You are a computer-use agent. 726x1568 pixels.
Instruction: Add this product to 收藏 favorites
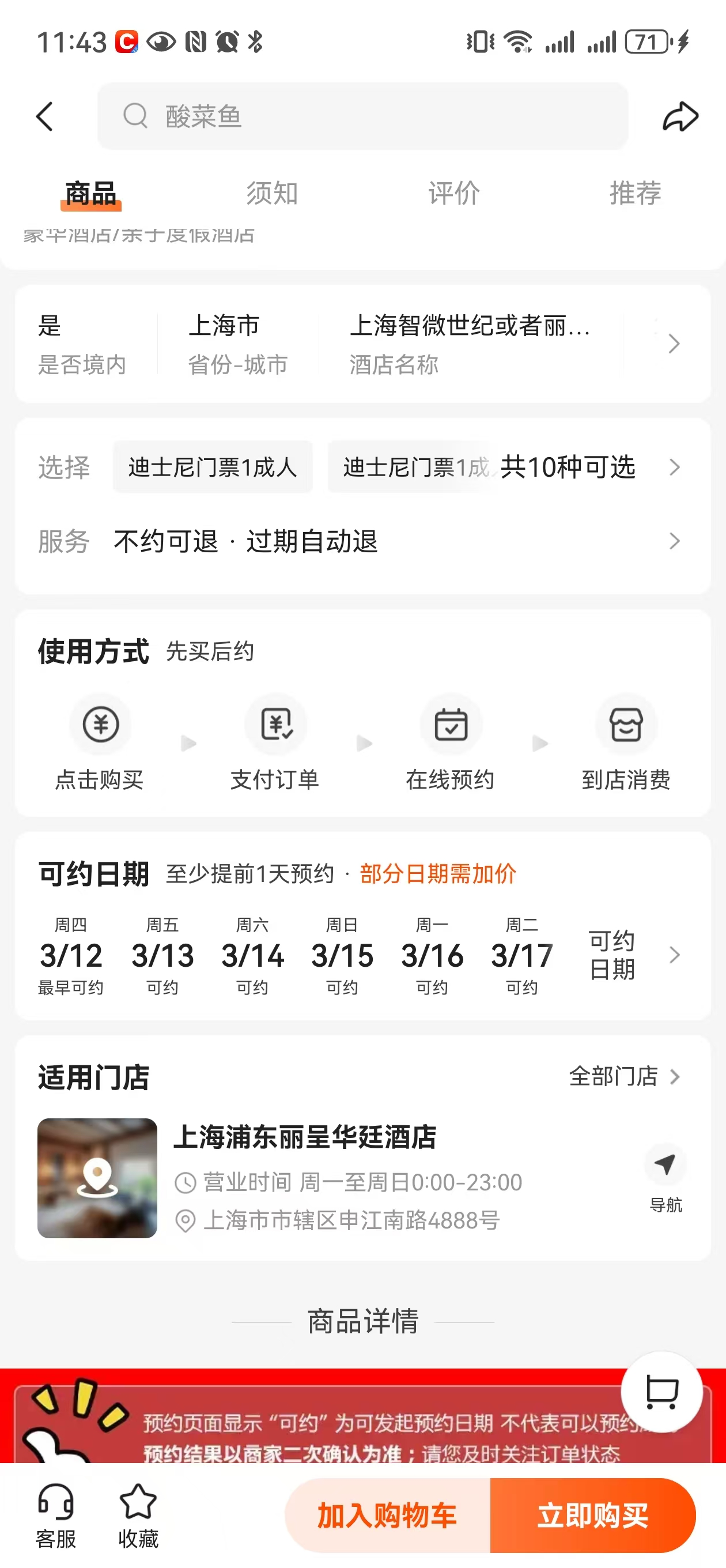point(138,1516)
